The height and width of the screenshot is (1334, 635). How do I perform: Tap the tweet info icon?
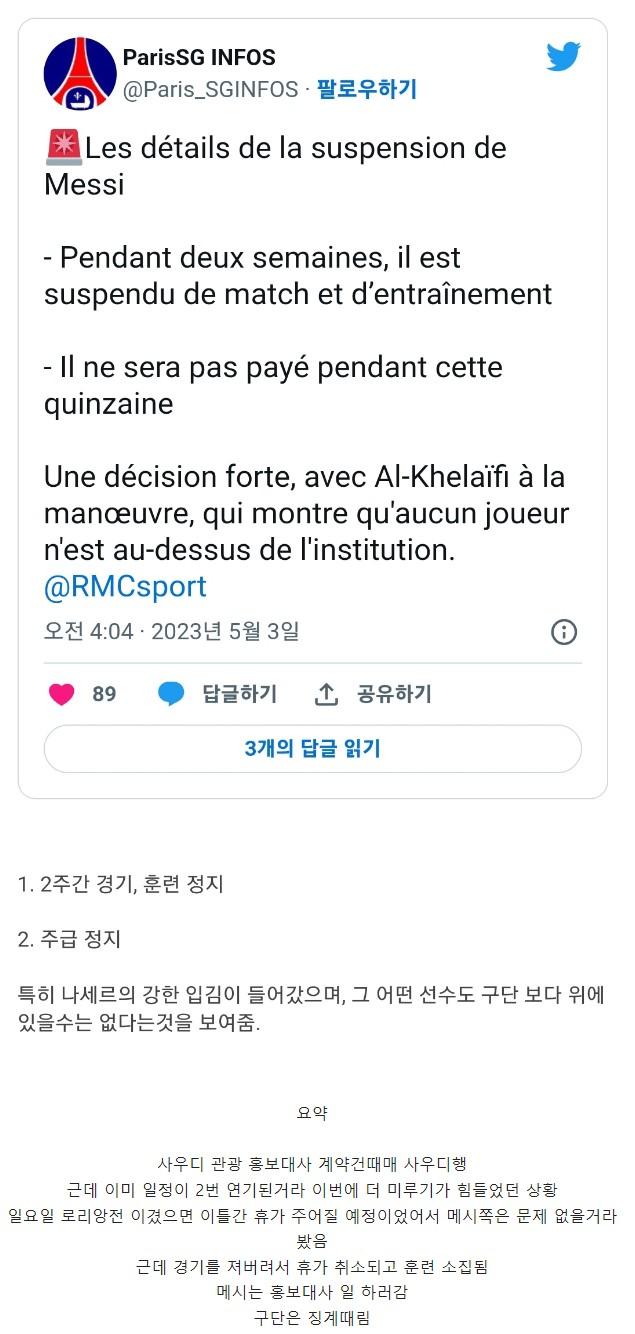564,632
